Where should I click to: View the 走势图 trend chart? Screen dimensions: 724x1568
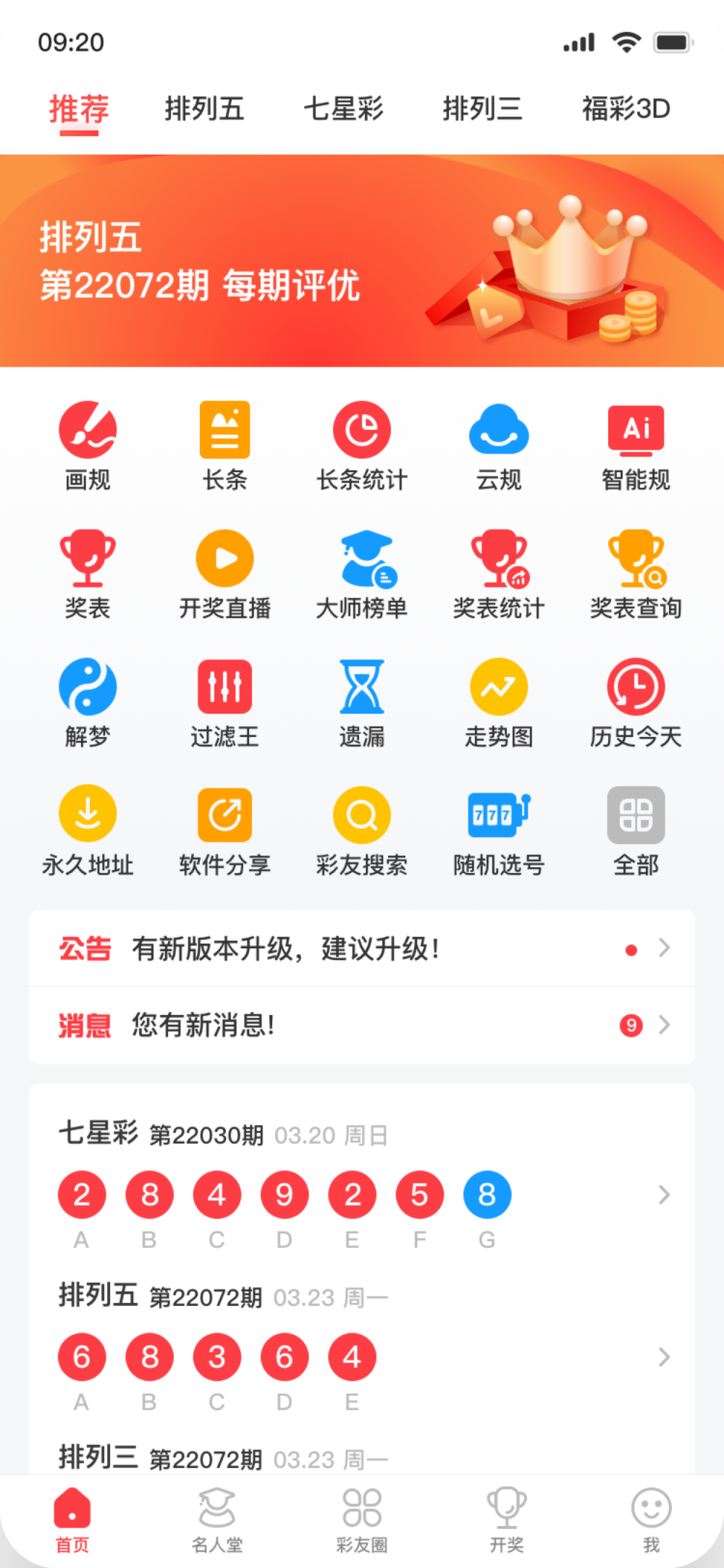(499, 702)
